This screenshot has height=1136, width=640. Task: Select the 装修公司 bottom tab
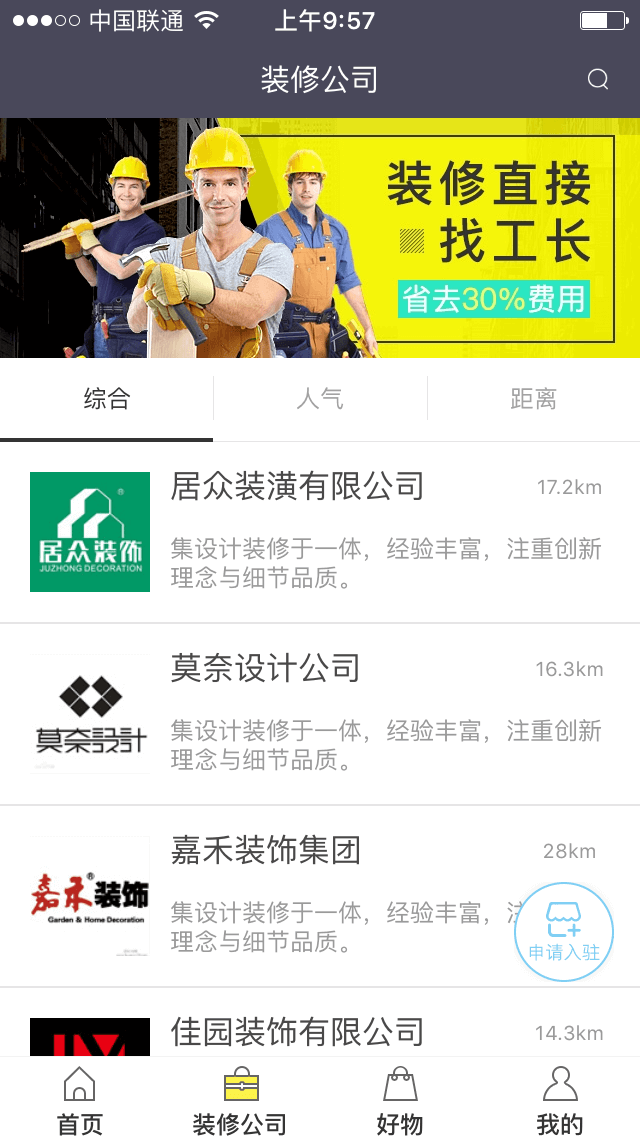coord(240,1100)
